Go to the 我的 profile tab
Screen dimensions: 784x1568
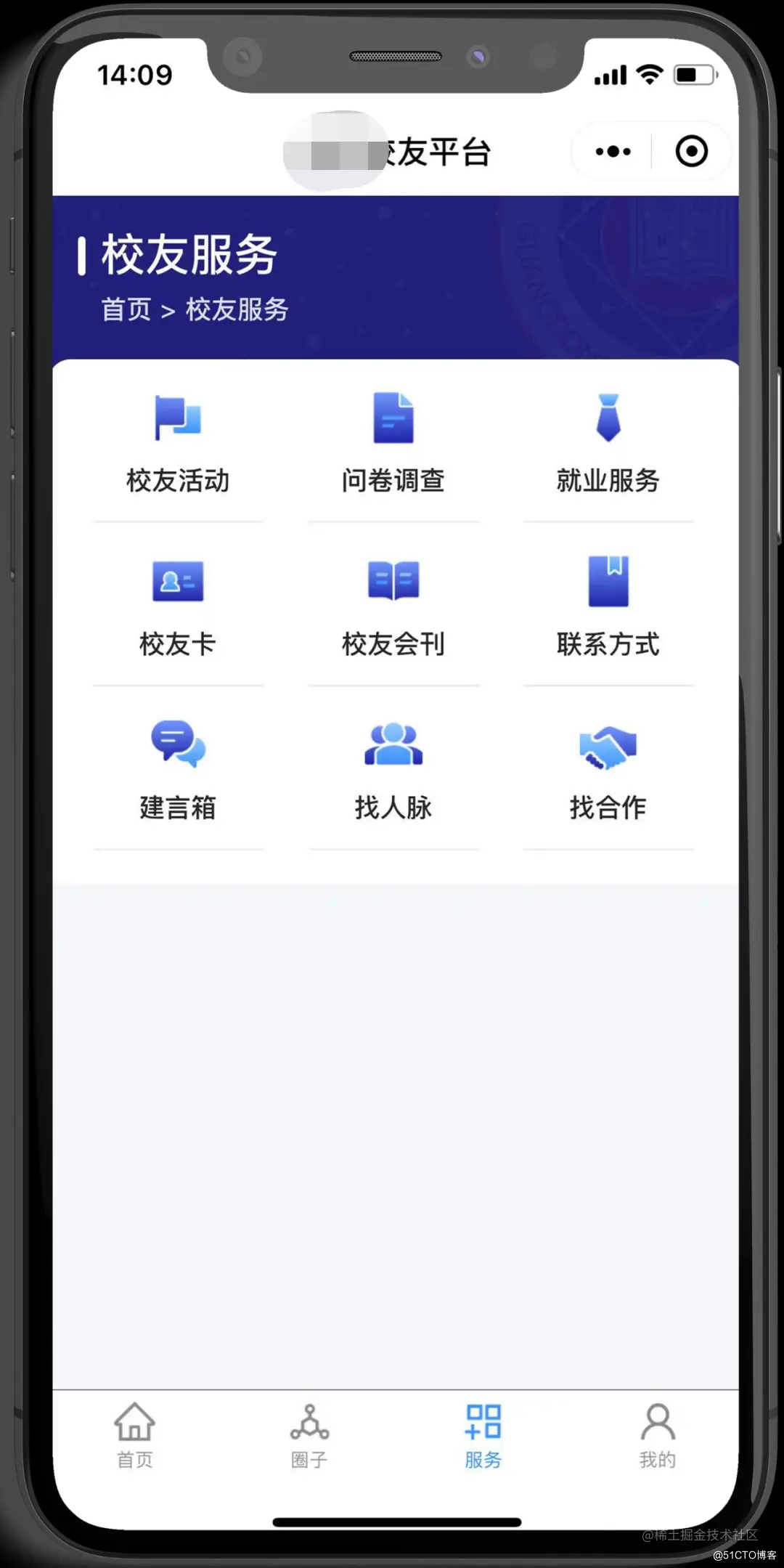[x=657, y=1436]
